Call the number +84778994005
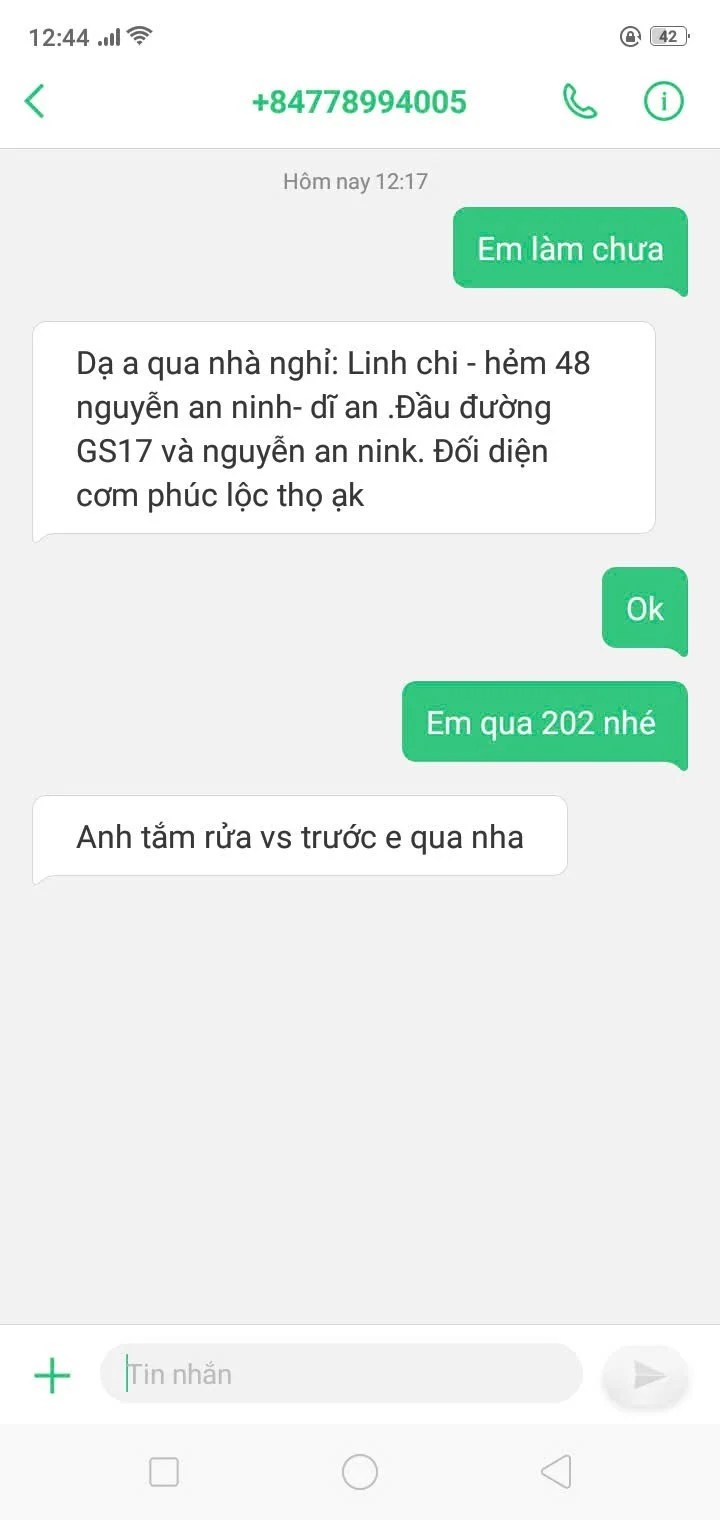The image size is (720, 1520). click(x=580, y=101)
